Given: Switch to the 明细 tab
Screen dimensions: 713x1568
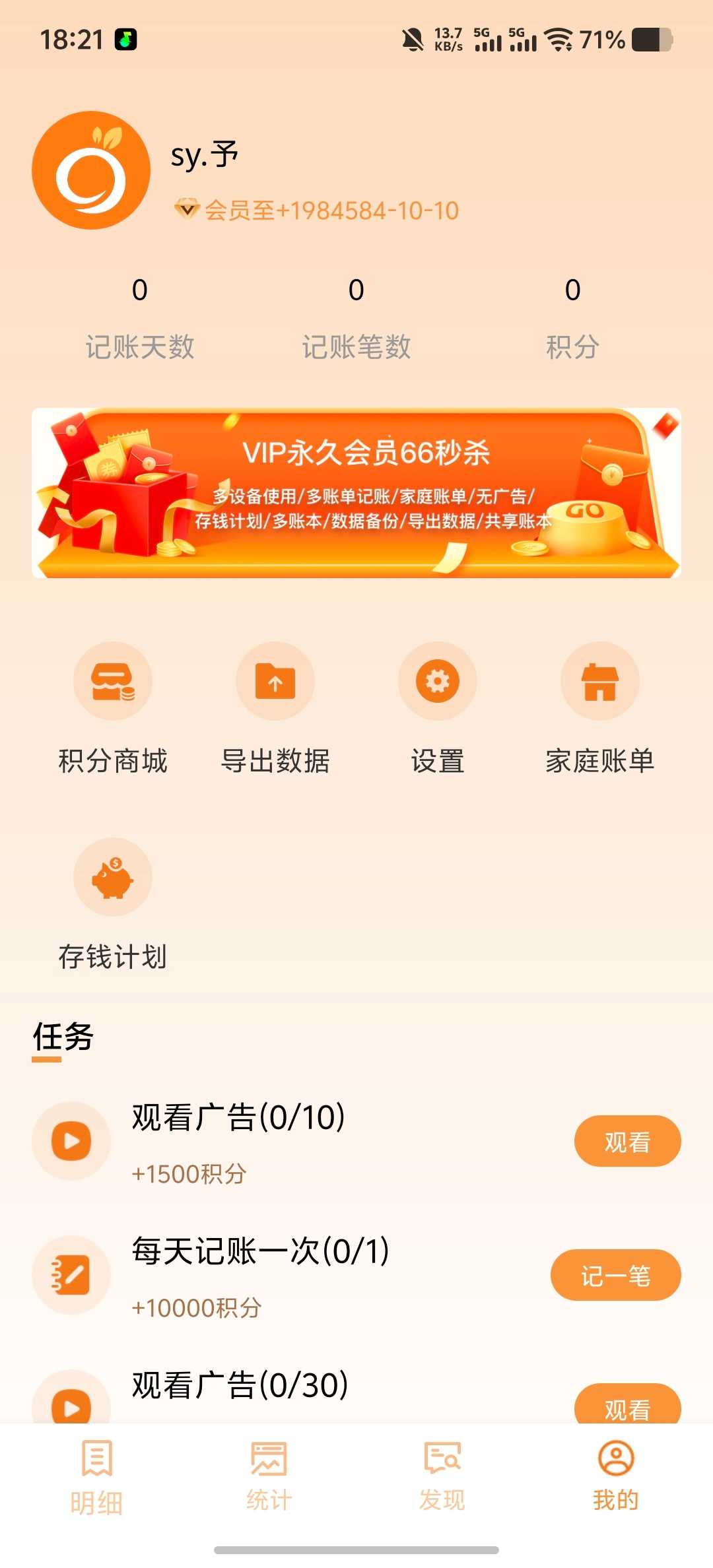Looking at the screenshot, I should pyautogui.click(x=97, y=1477).
